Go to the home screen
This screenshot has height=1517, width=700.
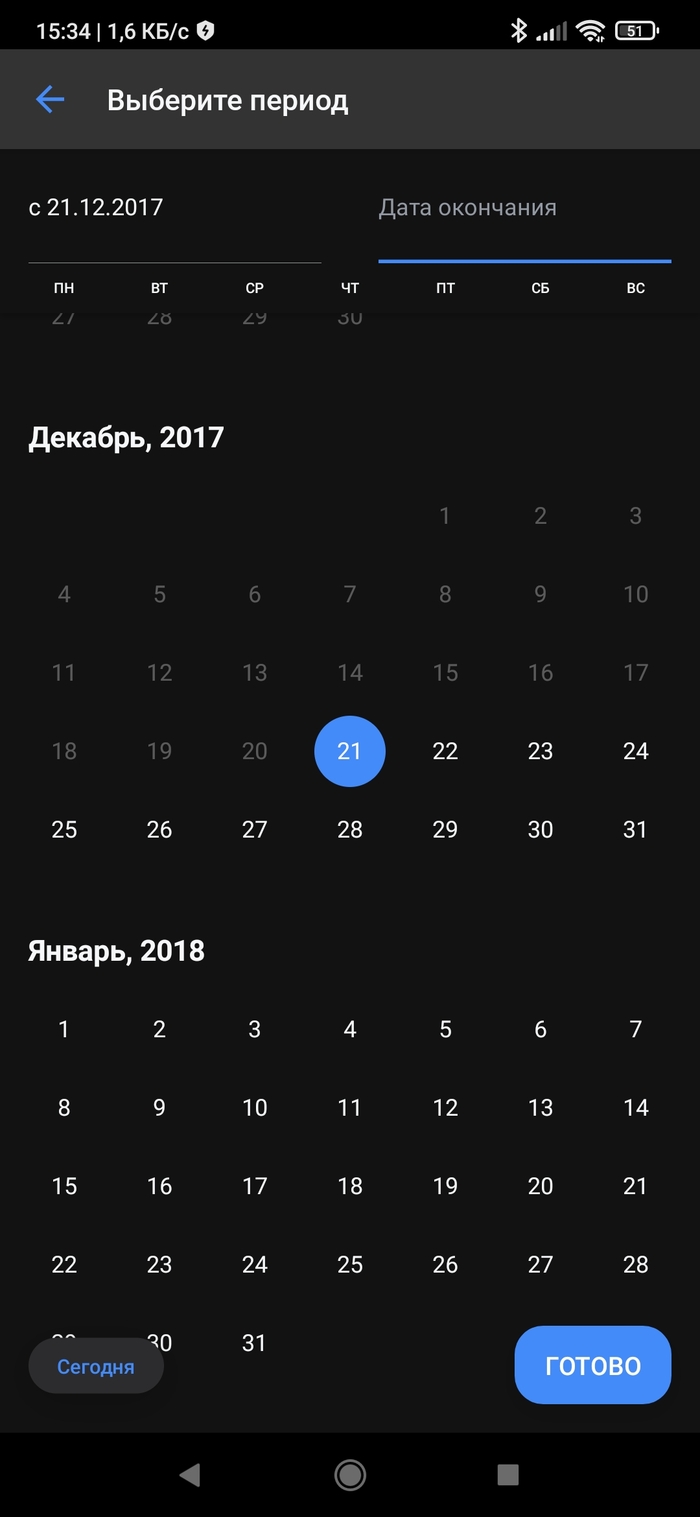click(350, 1474)
